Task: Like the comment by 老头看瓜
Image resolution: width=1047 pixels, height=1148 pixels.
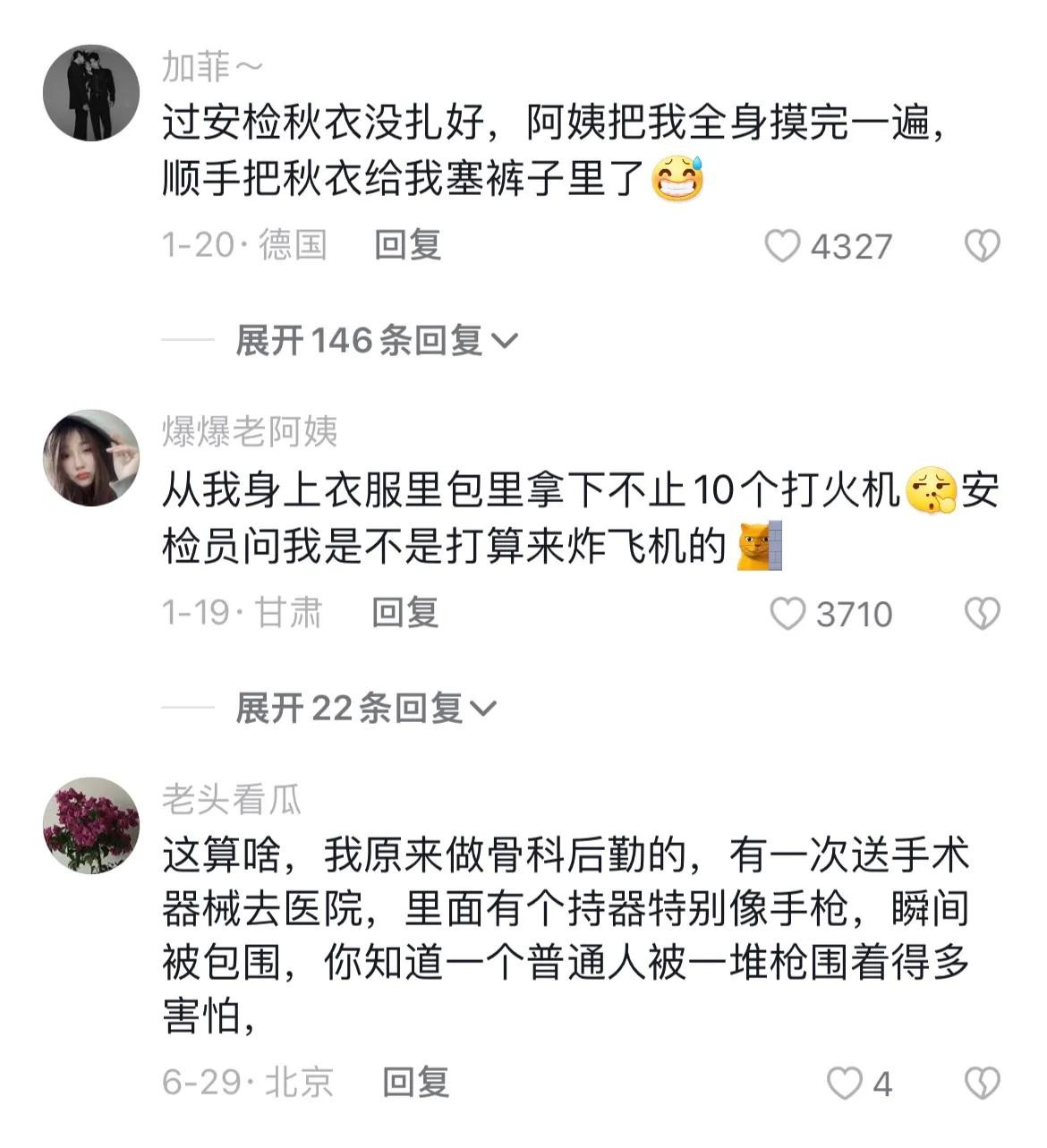Action: (844, 1084)
